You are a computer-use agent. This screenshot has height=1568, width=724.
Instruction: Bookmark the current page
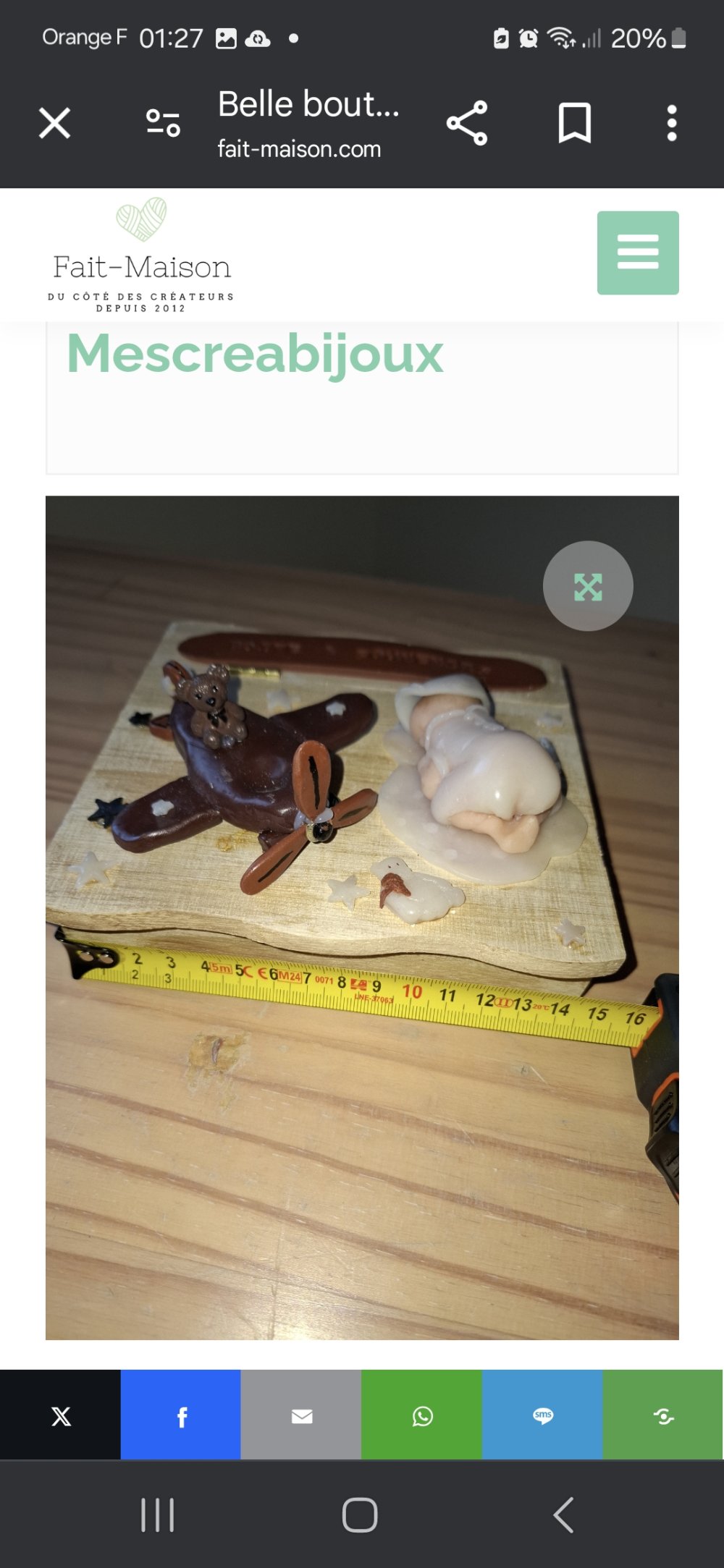[x=575, y=123]
